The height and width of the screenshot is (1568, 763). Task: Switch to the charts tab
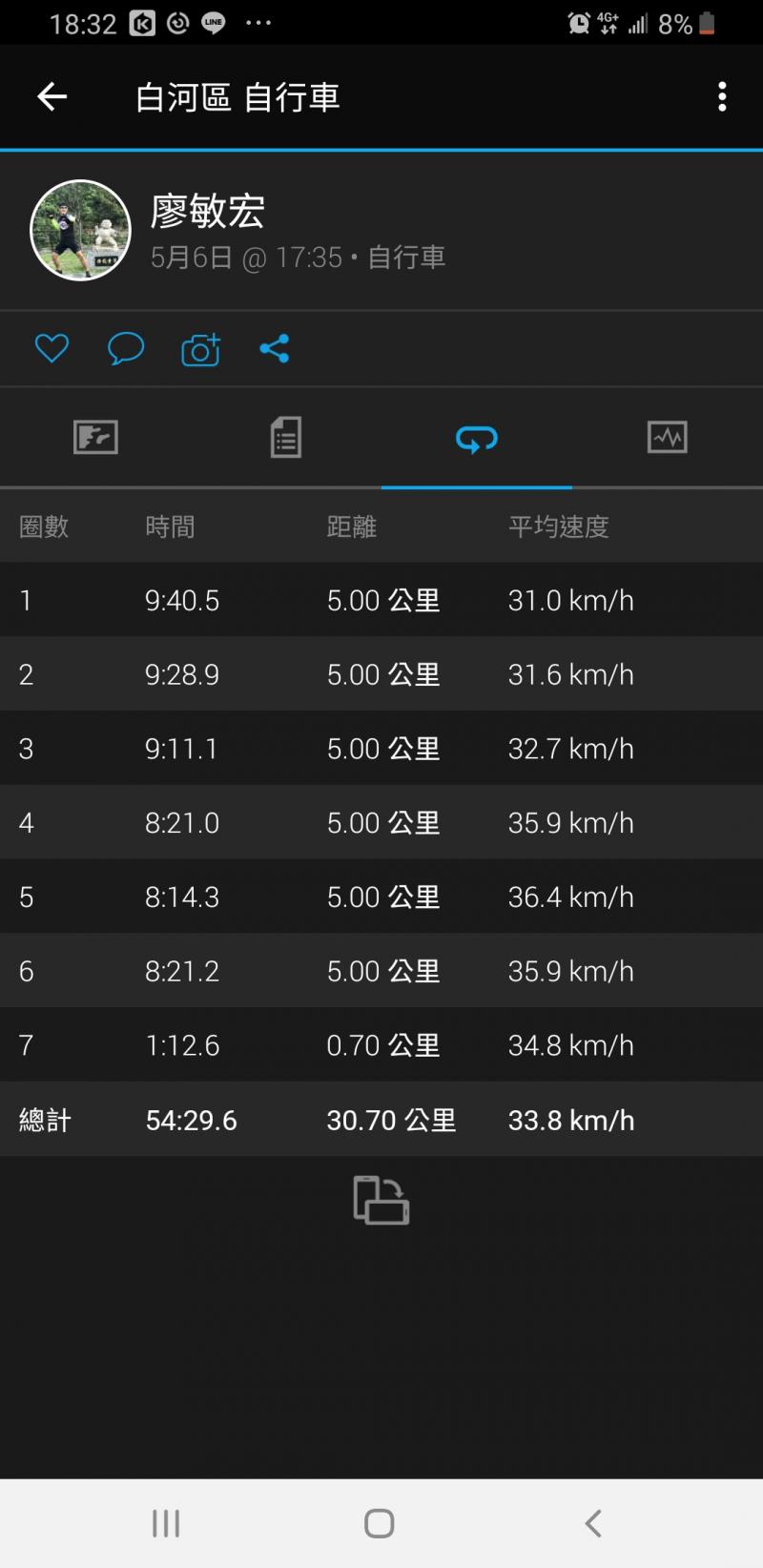coord(668,438)
